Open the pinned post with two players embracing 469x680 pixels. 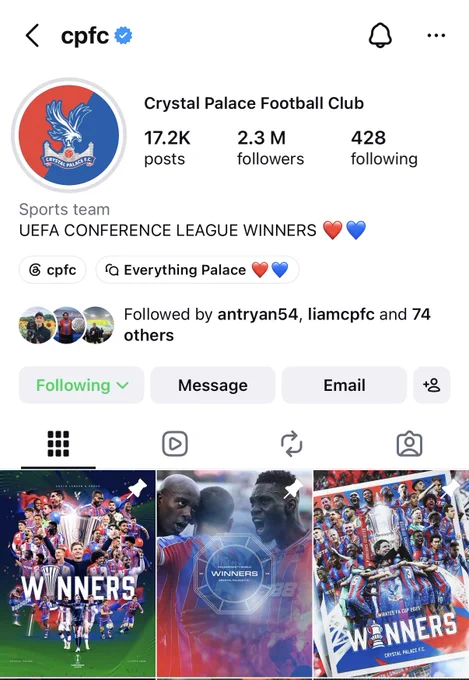pos(234,574)
